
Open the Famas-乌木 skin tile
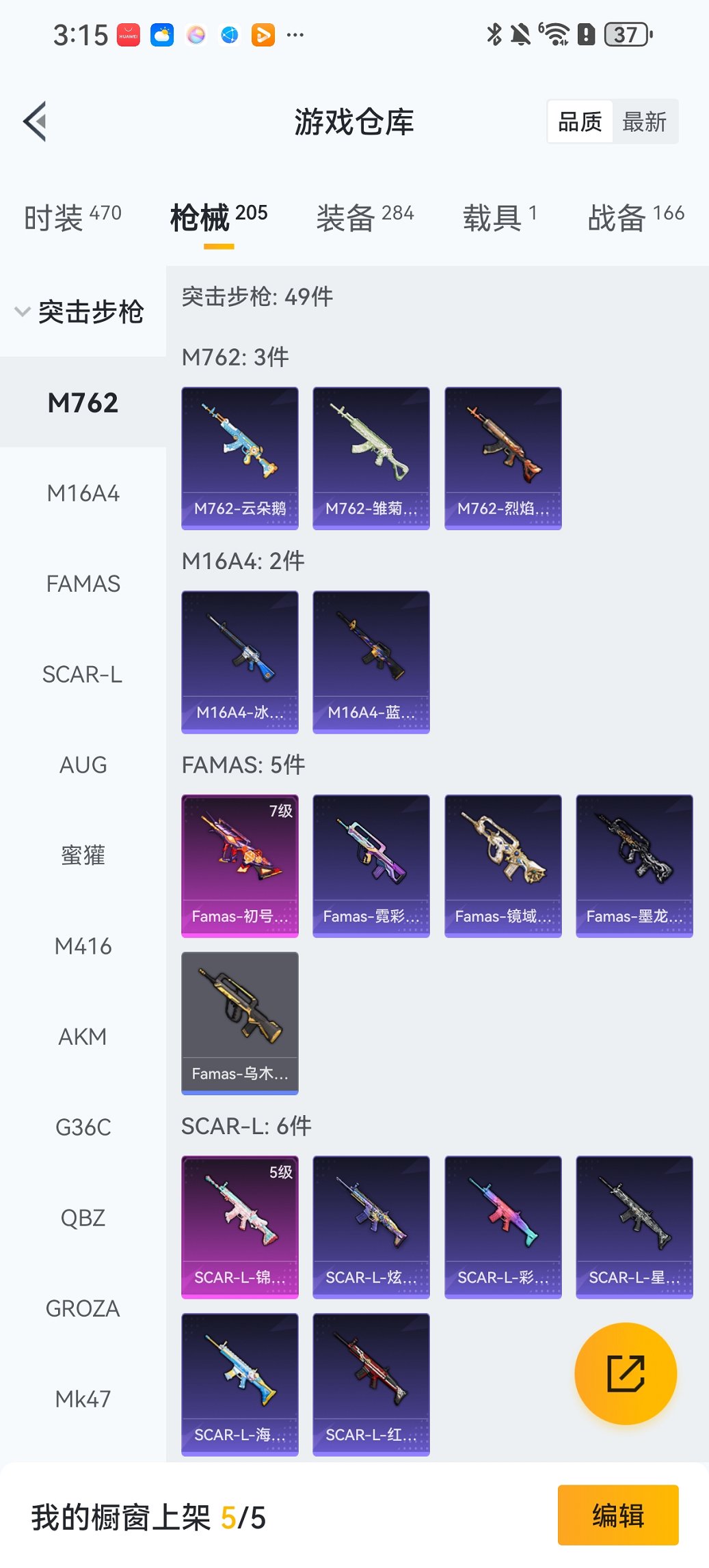click(x=240, y=1023)
